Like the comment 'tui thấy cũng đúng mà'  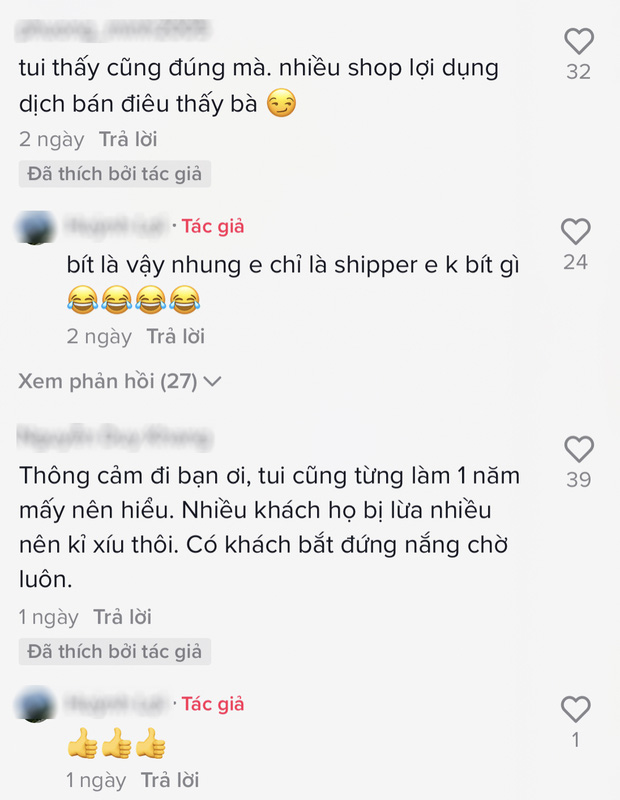click(578, 42)
